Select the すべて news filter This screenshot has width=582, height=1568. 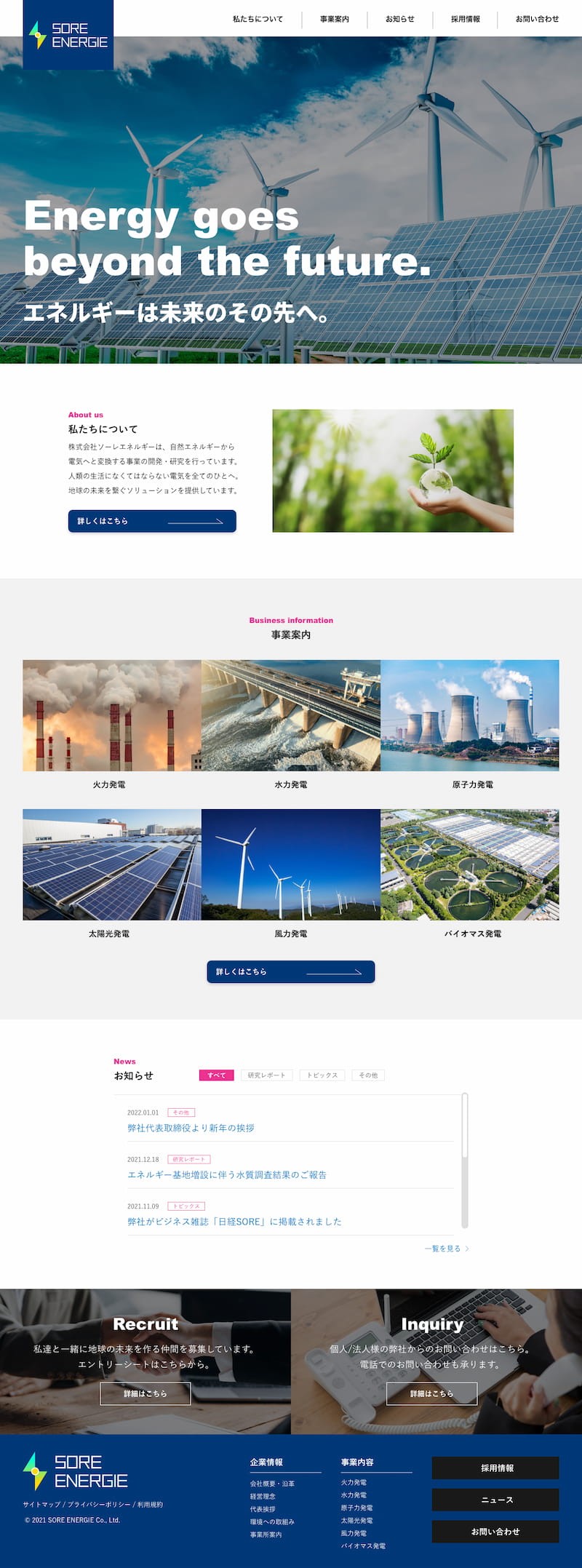[216, 1075]
